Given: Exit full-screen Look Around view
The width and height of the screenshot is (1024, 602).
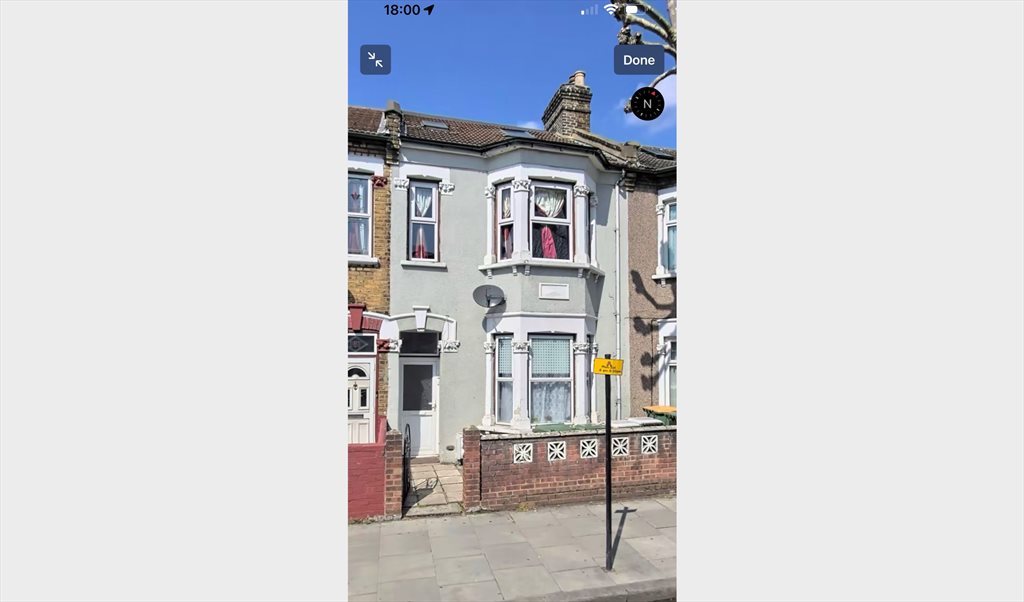Looking at the screenshot, I should (x=375, y=60).
